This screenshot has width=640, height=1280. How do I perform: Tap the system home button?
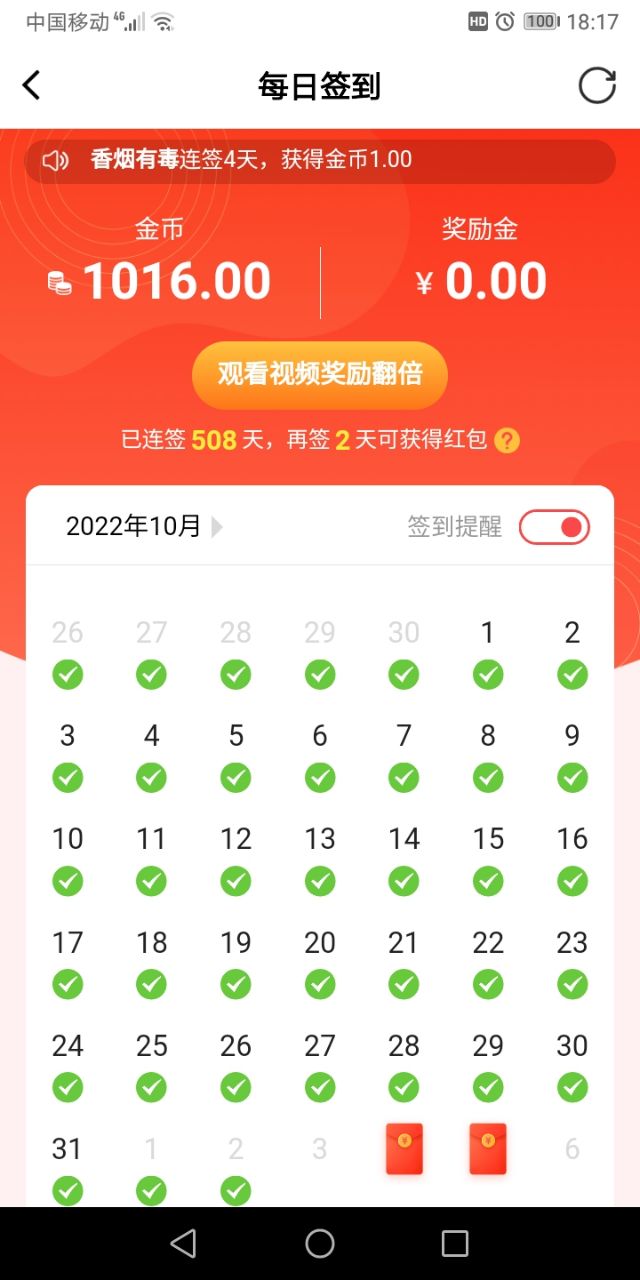tap(320, 1243)
